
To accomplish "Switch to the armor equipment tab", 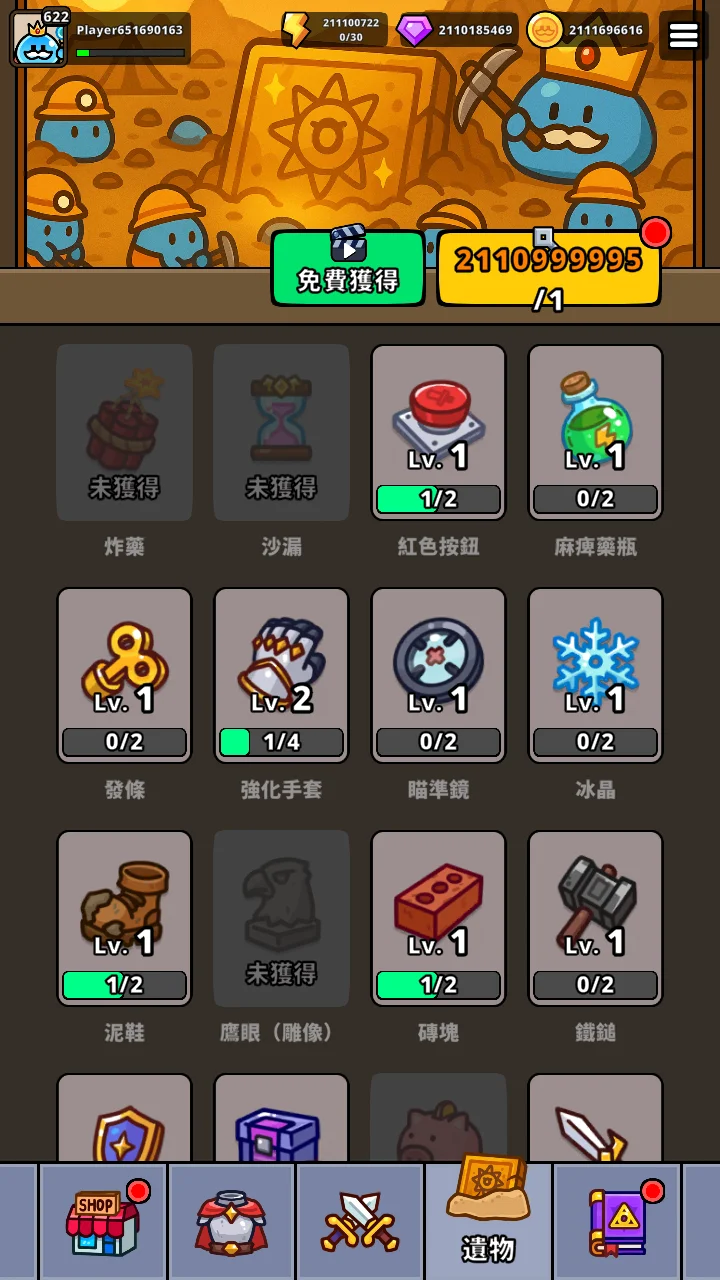I will [x=231, y=1221].
